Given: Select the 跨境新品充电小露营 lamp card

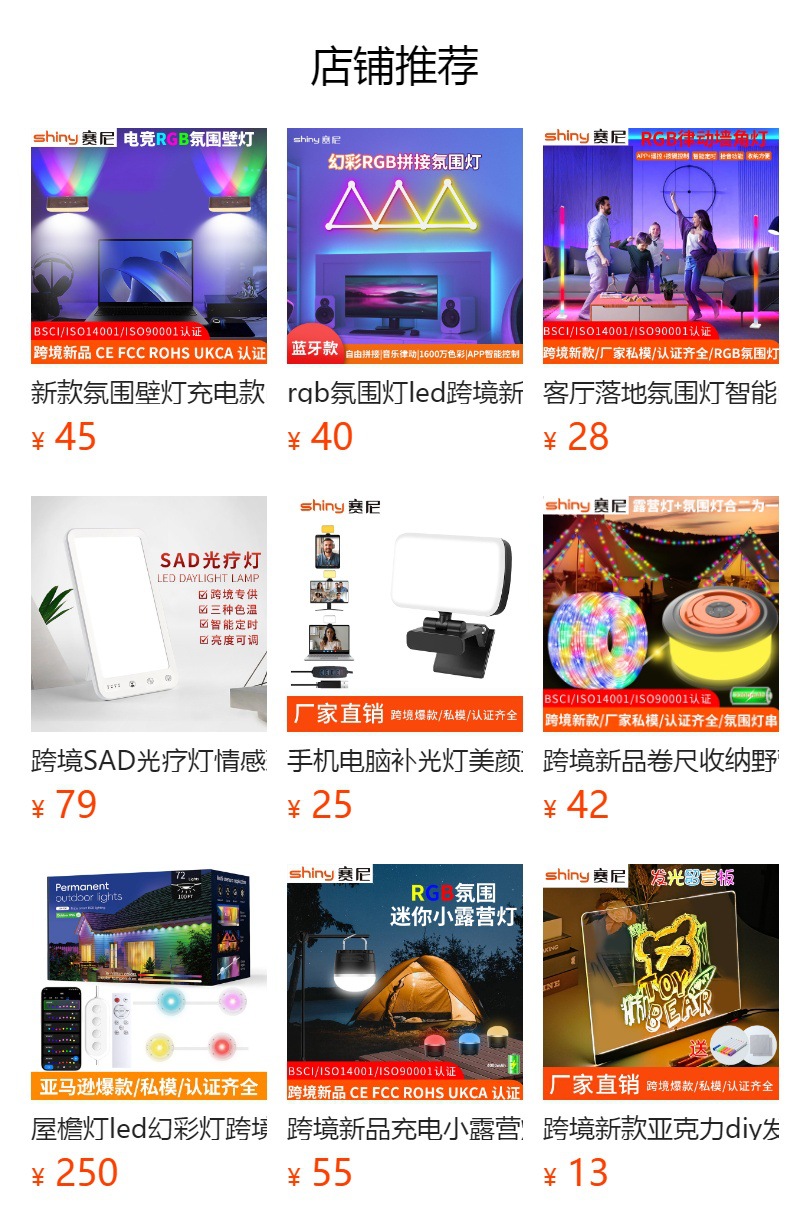Looking at the screenshot, I should pyautogui.click(x=405, y=982).
